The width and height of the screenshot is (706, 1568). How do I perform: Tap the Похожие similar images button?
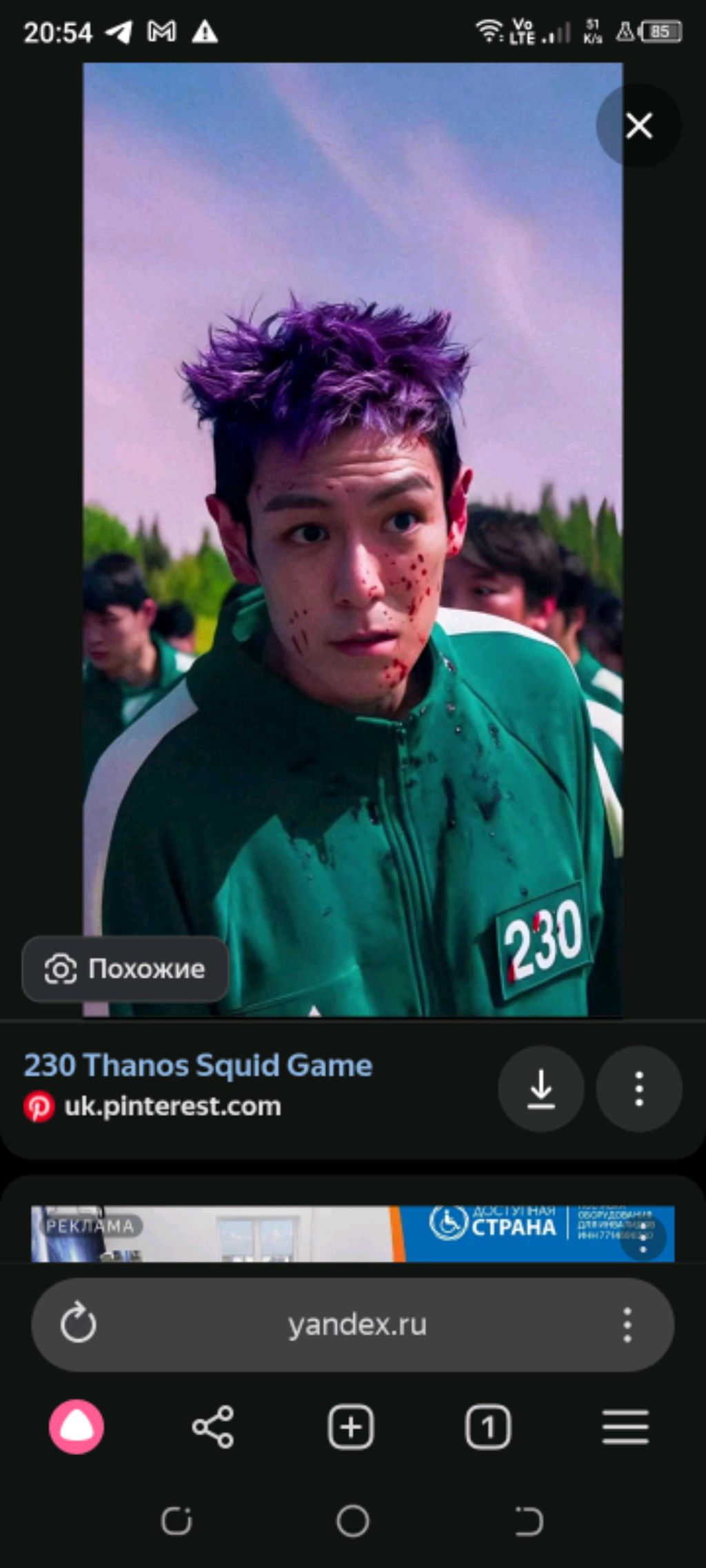pos(125,968)
